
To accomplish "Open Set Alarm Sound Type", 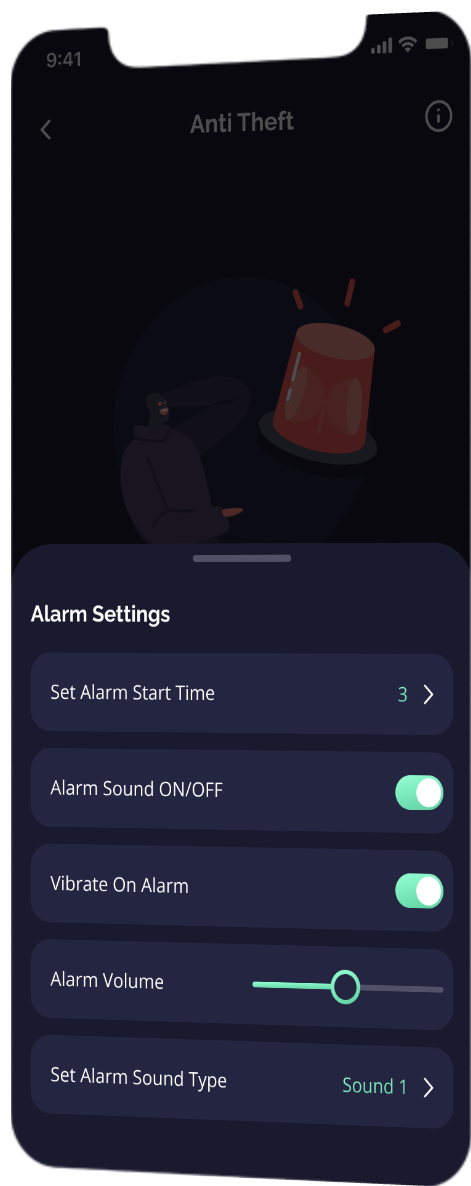I will point(242,1082).
